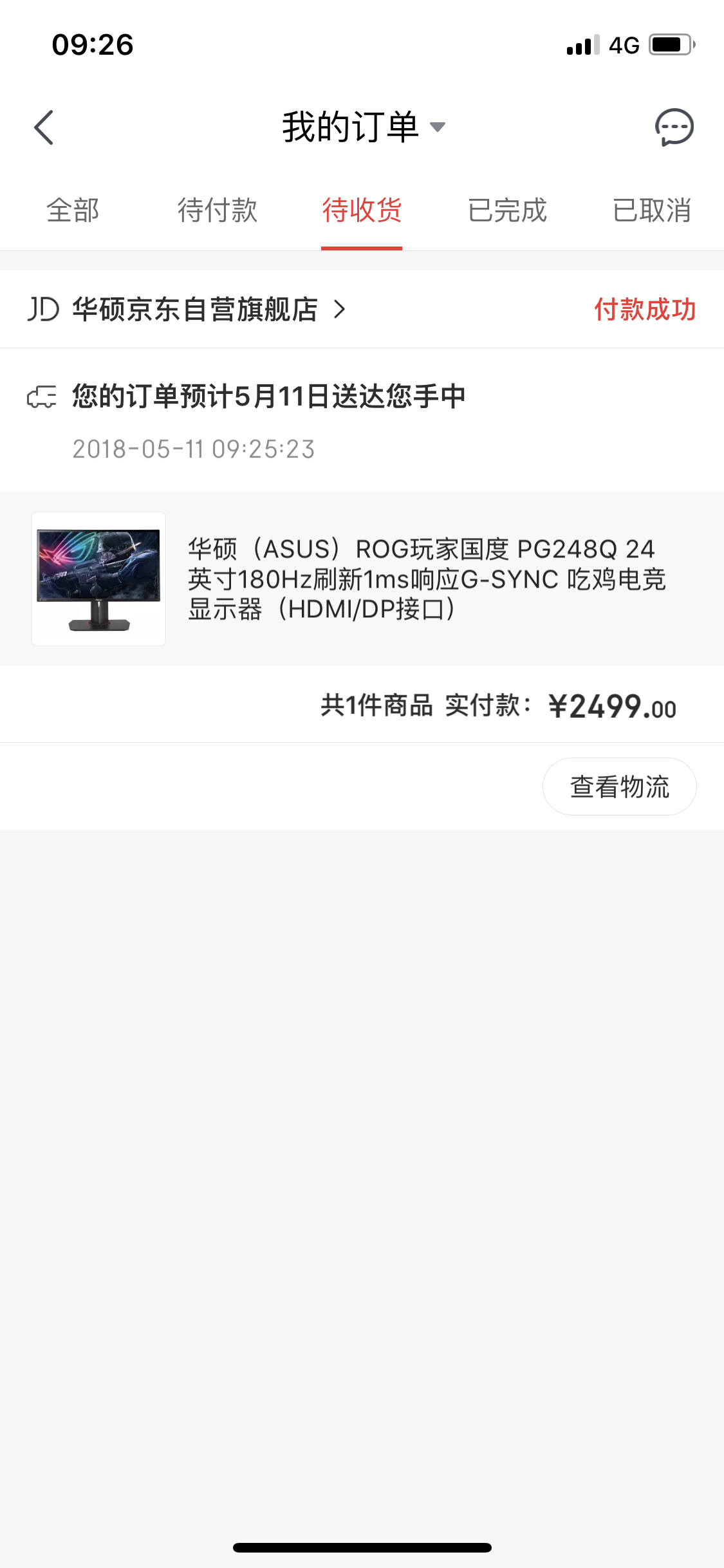This screenshot has width=724, height=1568.
Task: Select the 待收货 tab
Action: click(x=362, y=210)
